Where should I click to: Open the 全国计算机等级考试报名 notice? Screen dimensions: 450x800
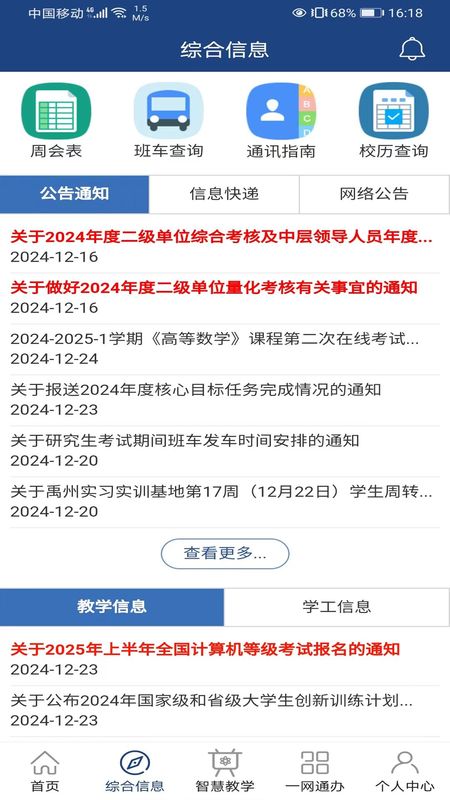(x=225, y=659)
